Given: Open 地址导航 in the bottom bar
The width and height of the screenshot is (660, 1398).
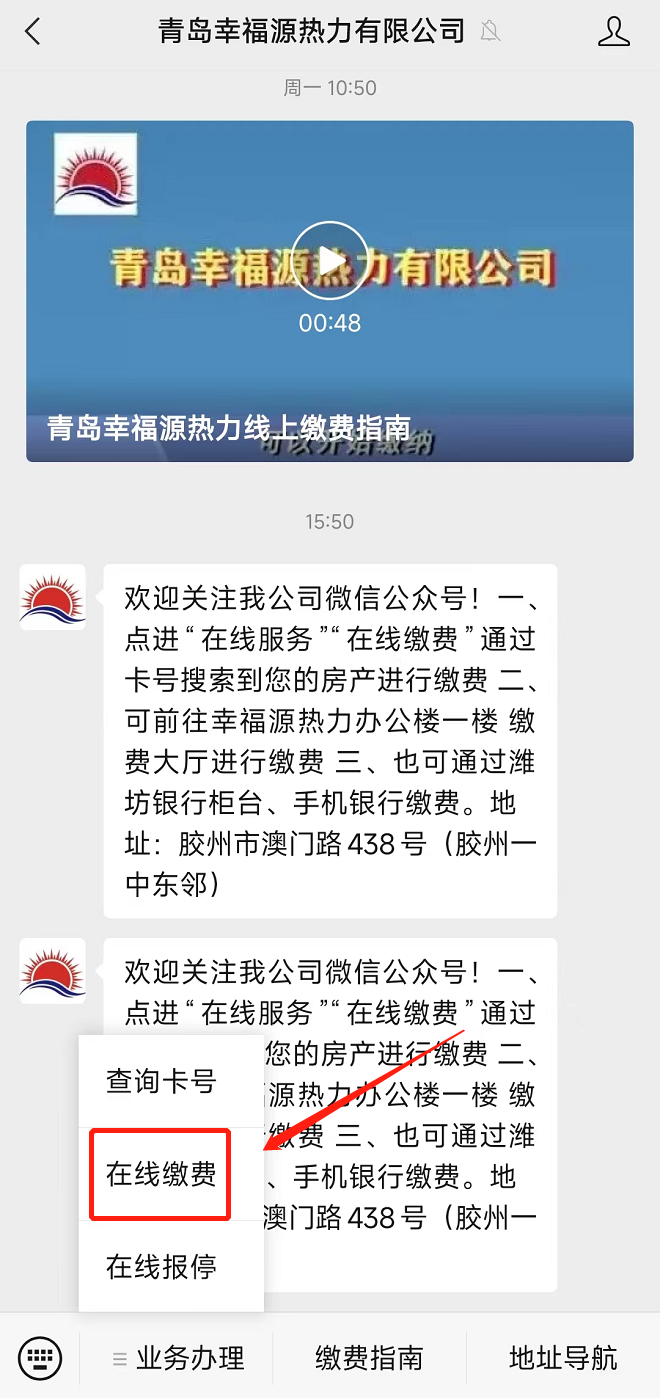Looking at the screenshot, I should [x=563, y=1358].
